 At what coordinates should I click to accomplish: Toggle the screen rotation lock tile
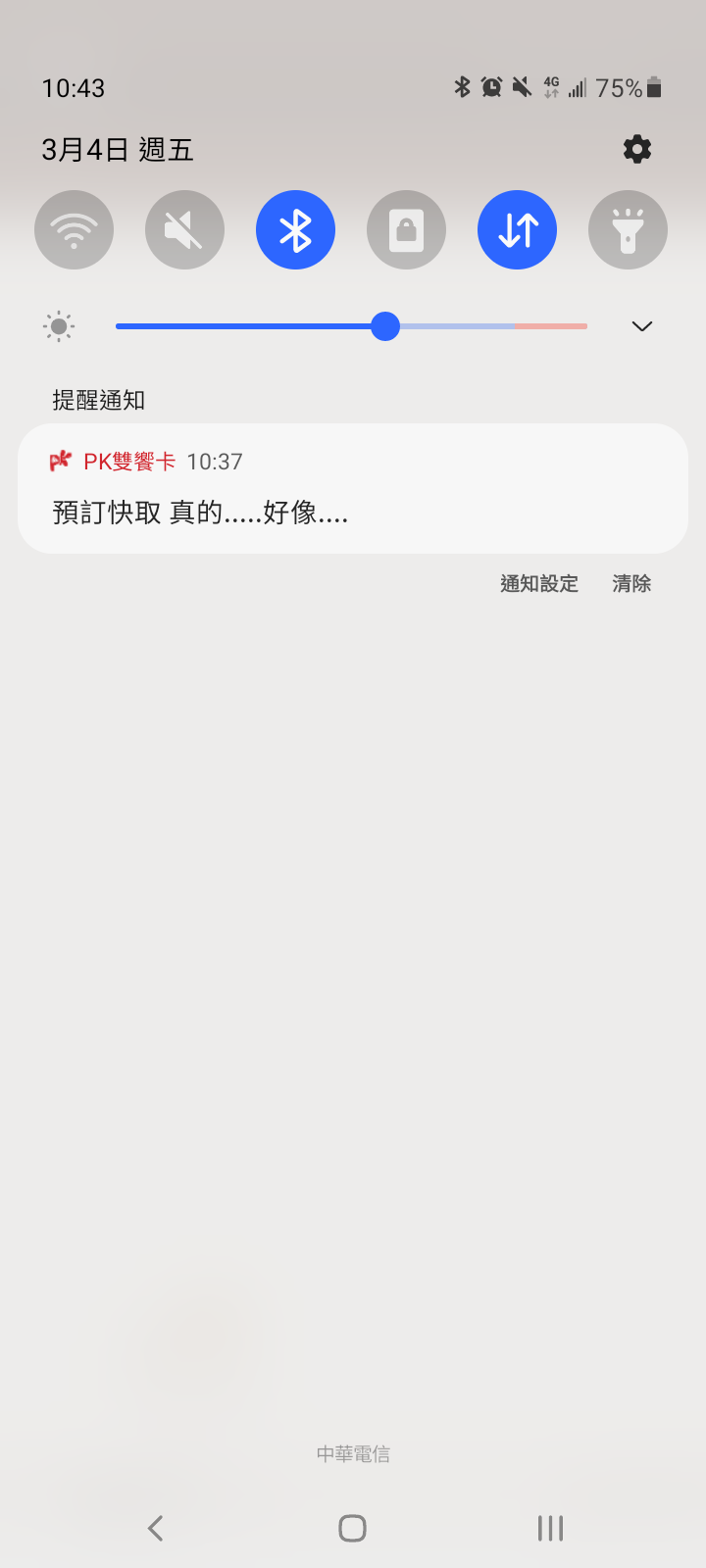pos(406,229)
